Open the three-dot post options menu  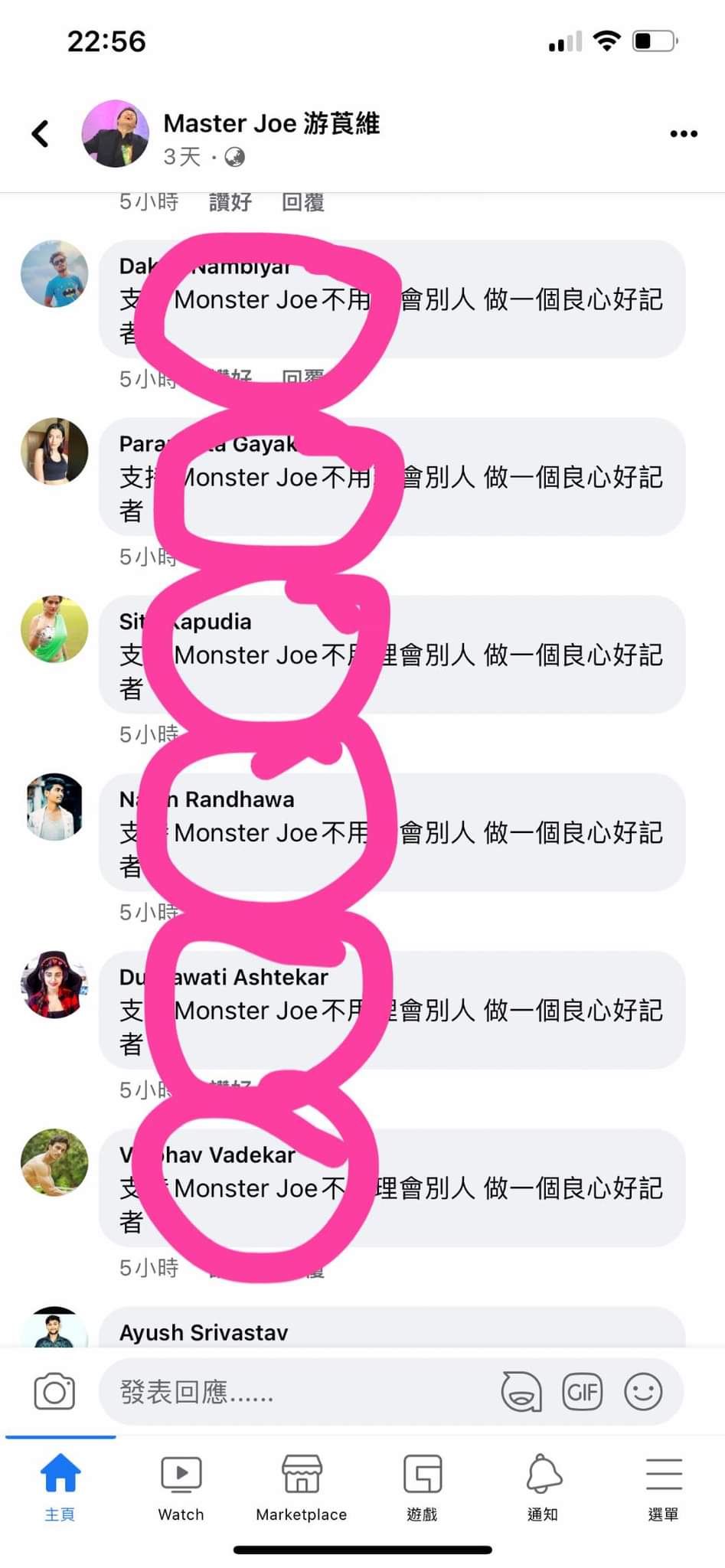coord(684,133)
